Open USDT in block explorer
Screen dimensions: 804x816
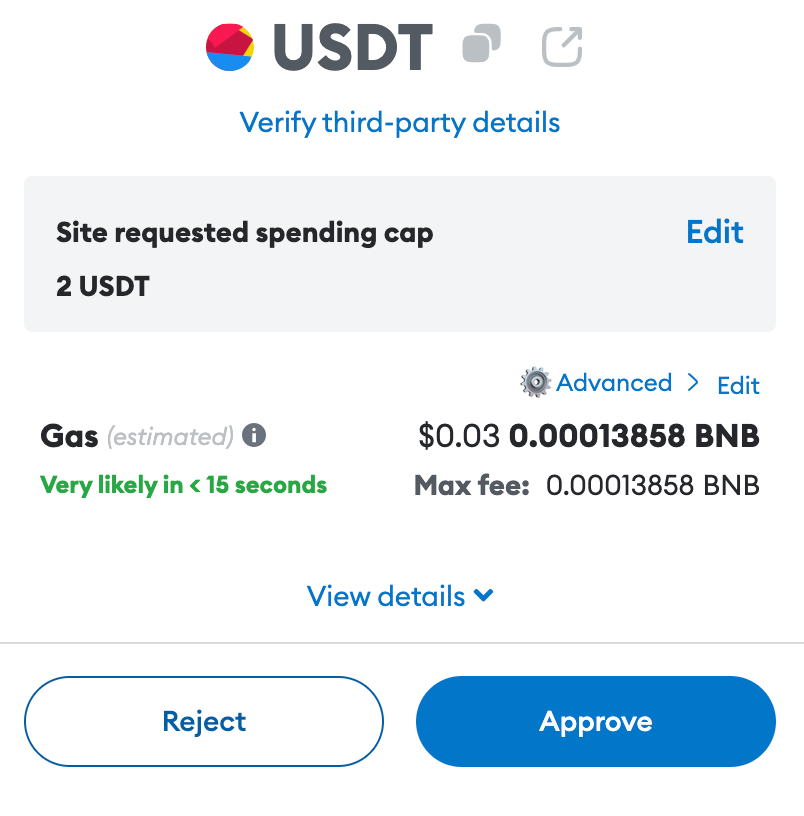[562, 47]
